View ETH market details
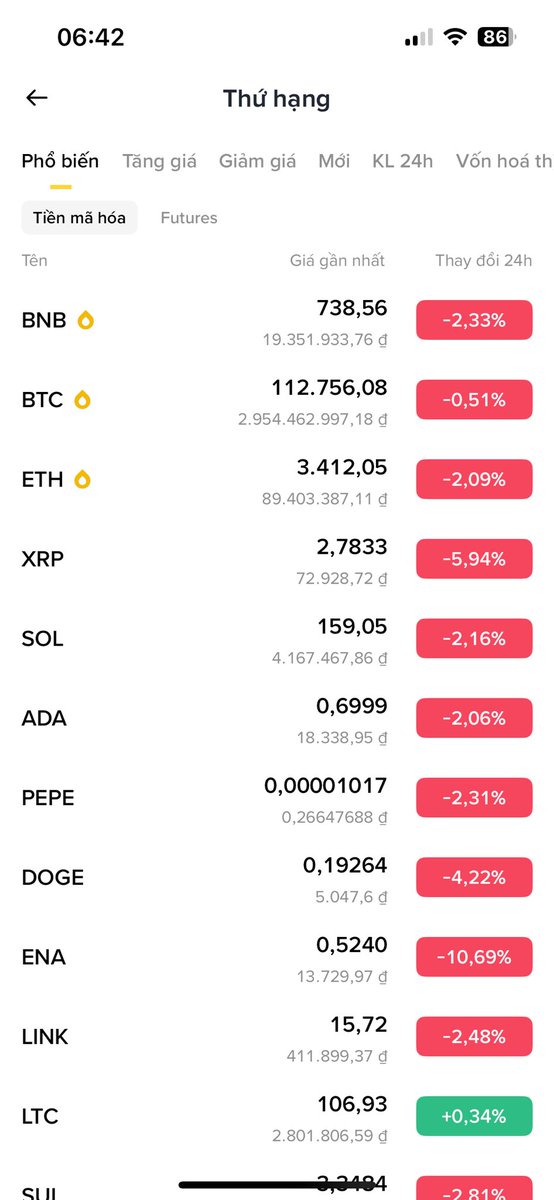This screenshot has width=554, height=1200. point(277,480)
